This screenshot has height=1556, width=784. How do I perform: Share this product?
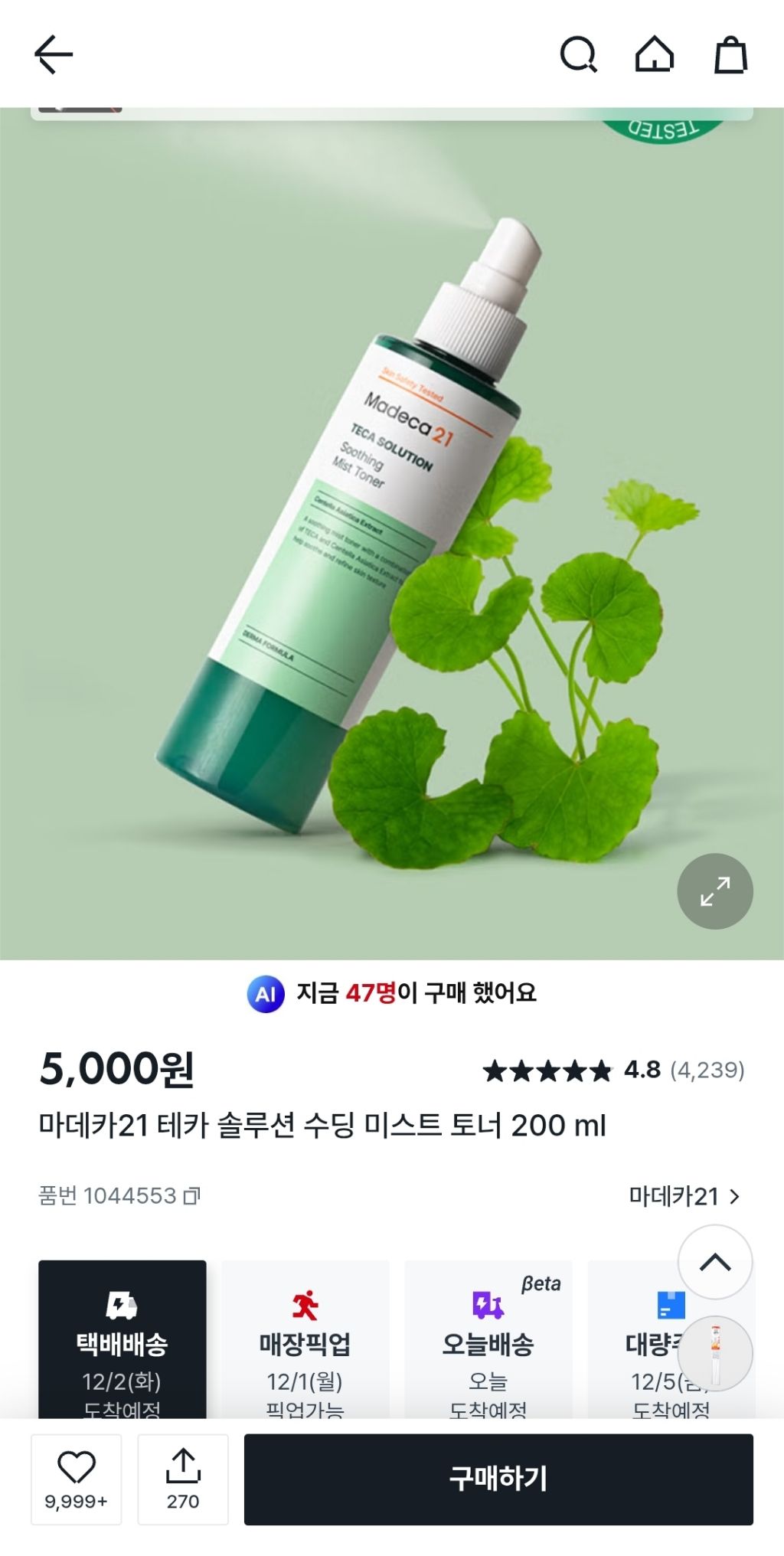point(183,1478)
